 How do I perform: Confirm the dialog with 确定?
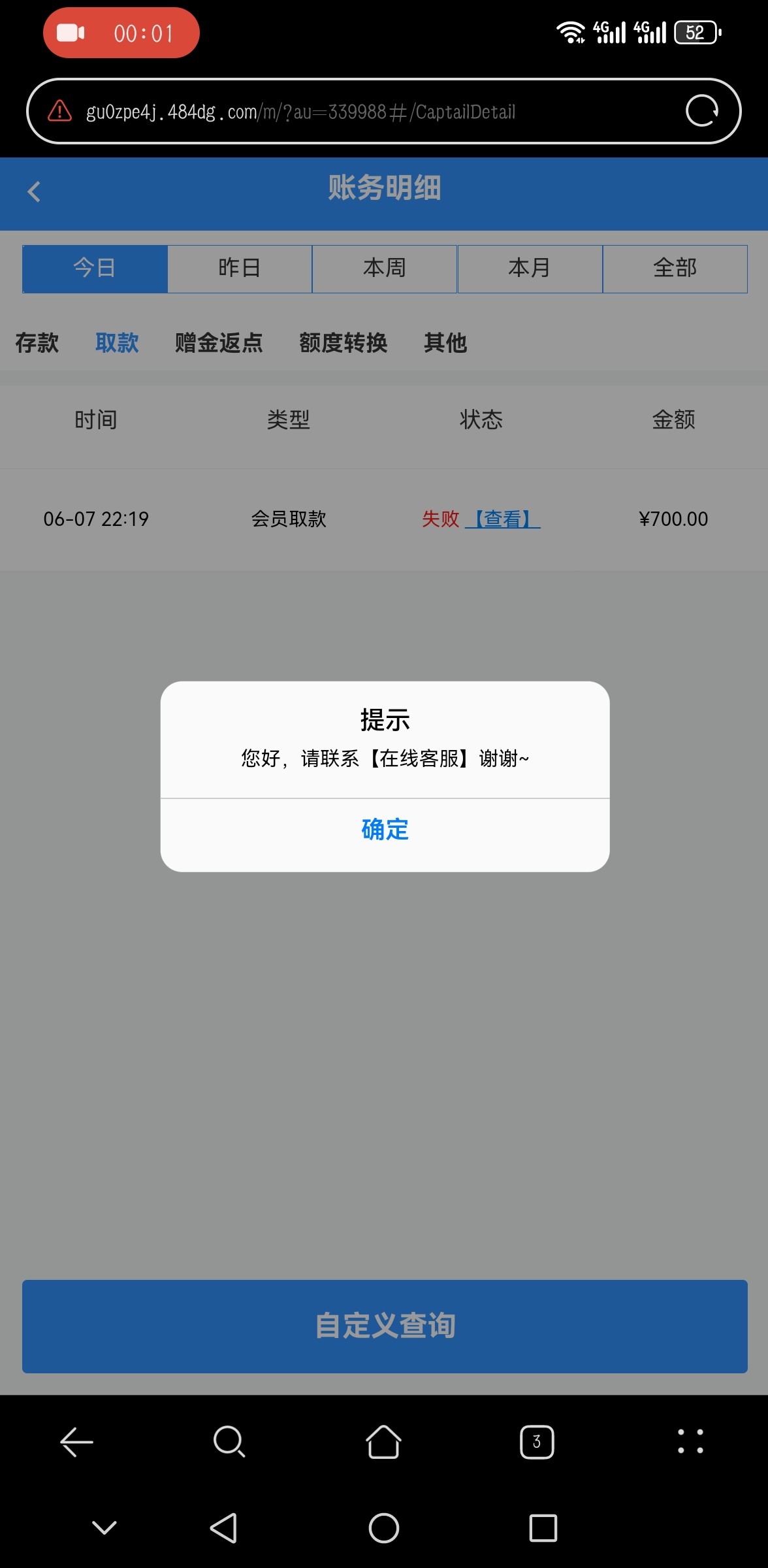[385, 830]
